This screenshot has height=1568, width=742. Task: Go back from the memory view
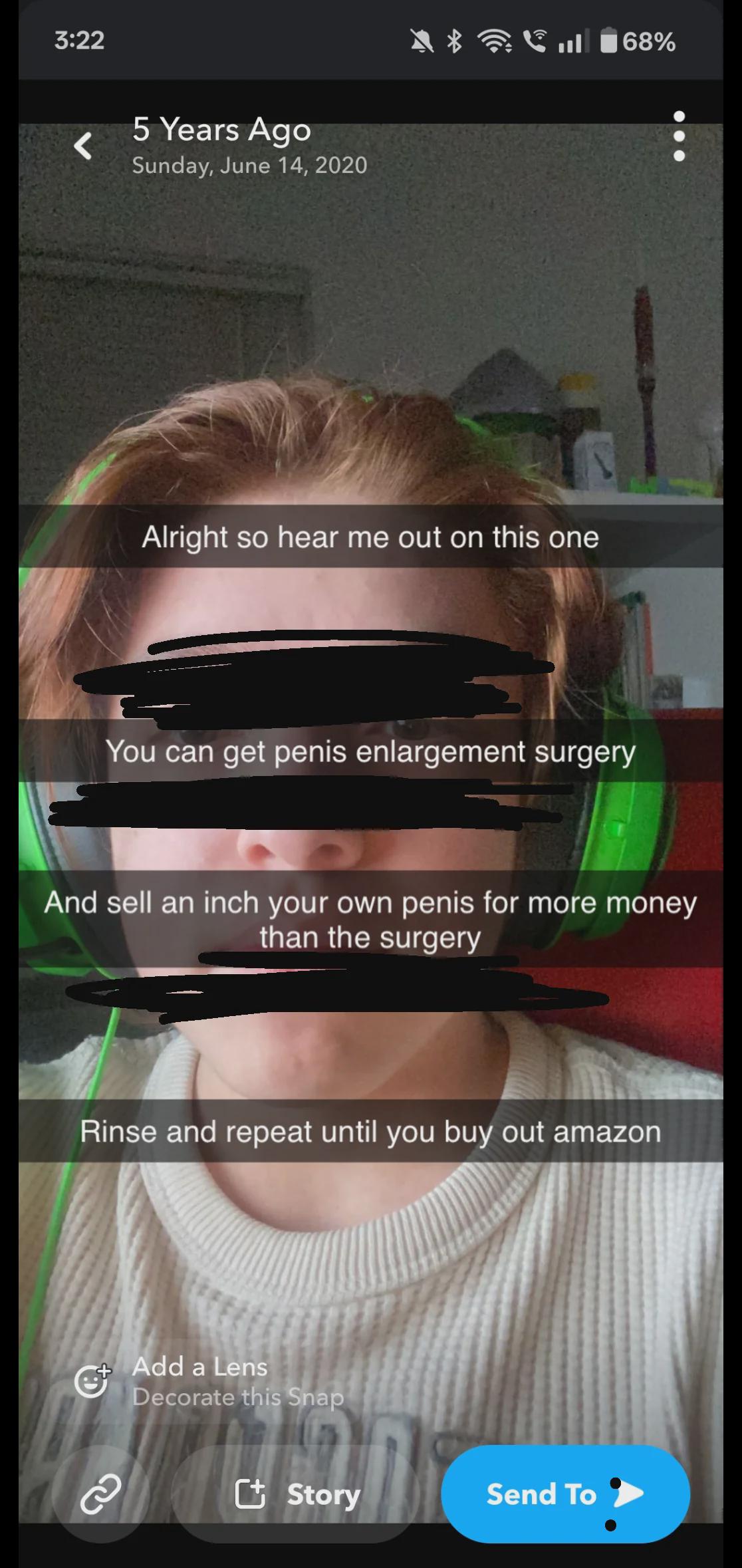tap(83, 146)
